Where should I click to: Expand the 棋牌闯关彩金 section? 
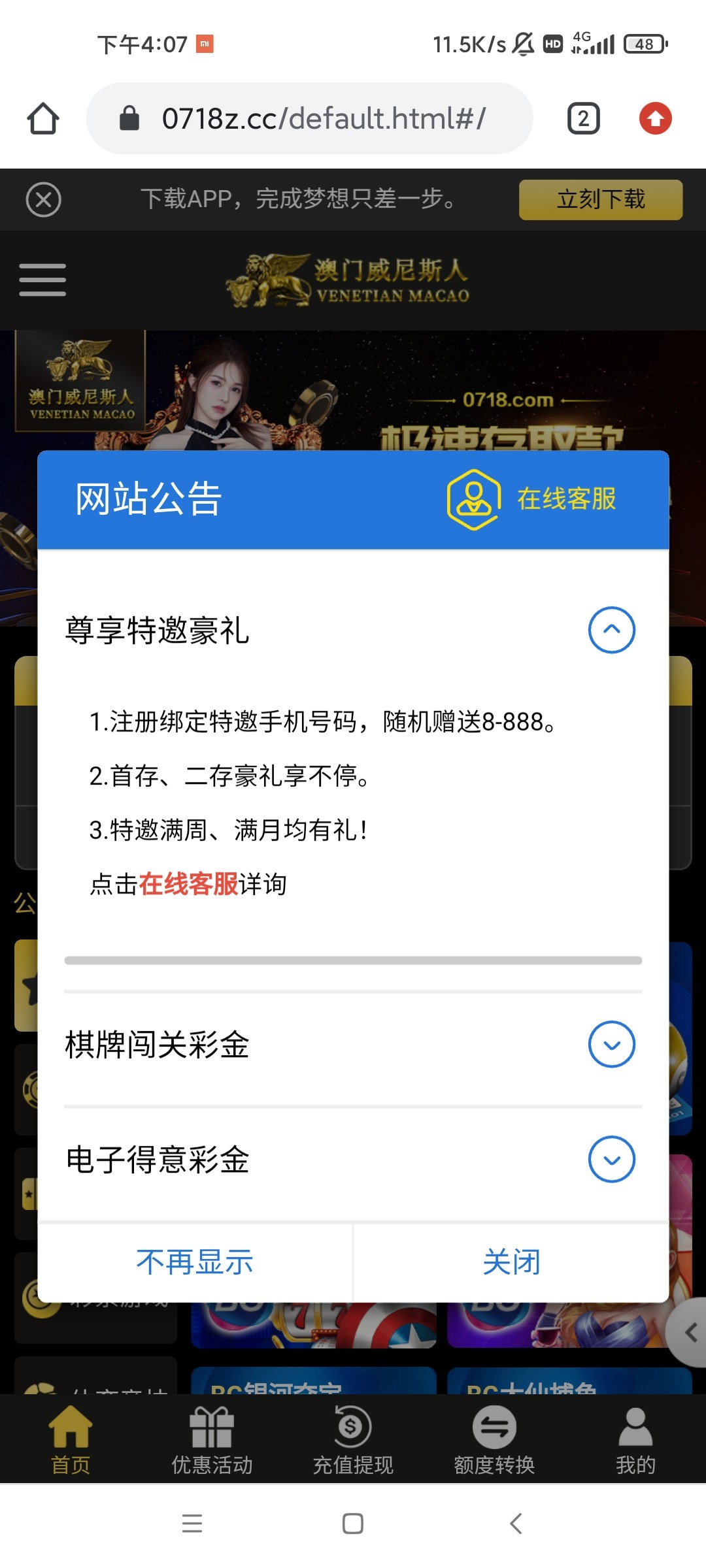pyautogui.click(x=611, y=1044)
